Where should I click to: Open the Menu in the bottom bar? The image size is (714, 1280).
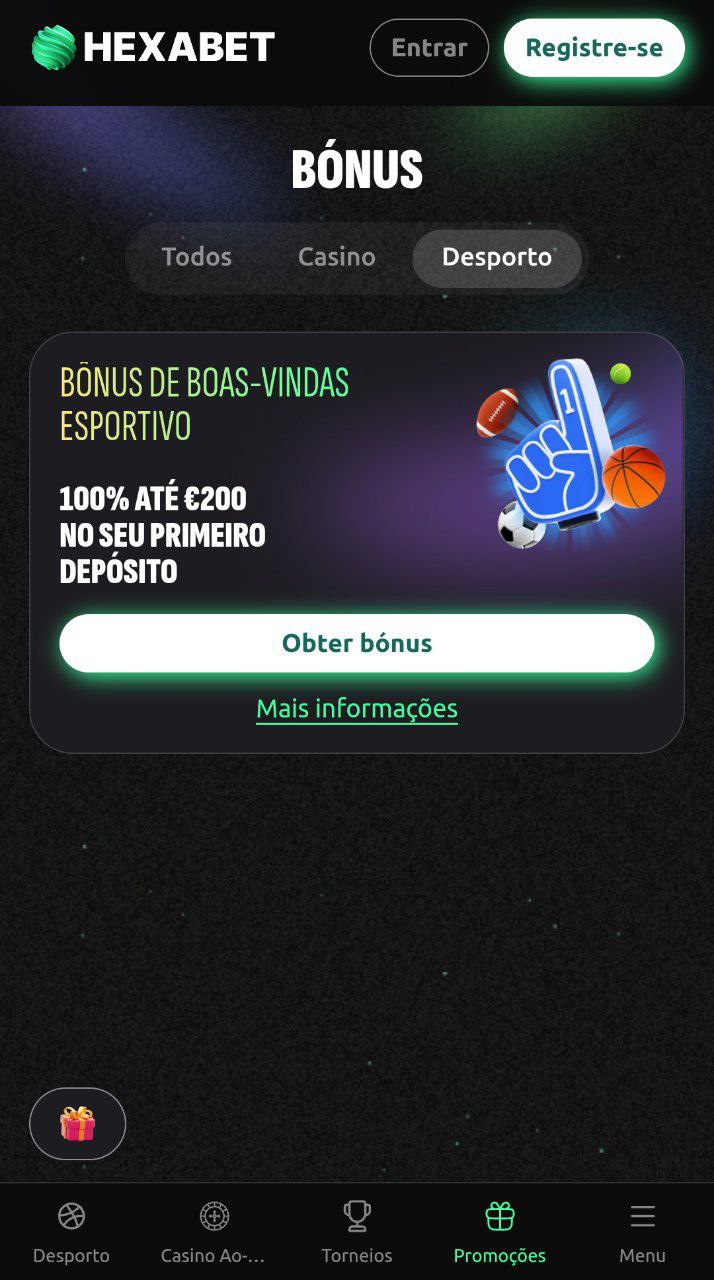click(x=642, y=1233)
